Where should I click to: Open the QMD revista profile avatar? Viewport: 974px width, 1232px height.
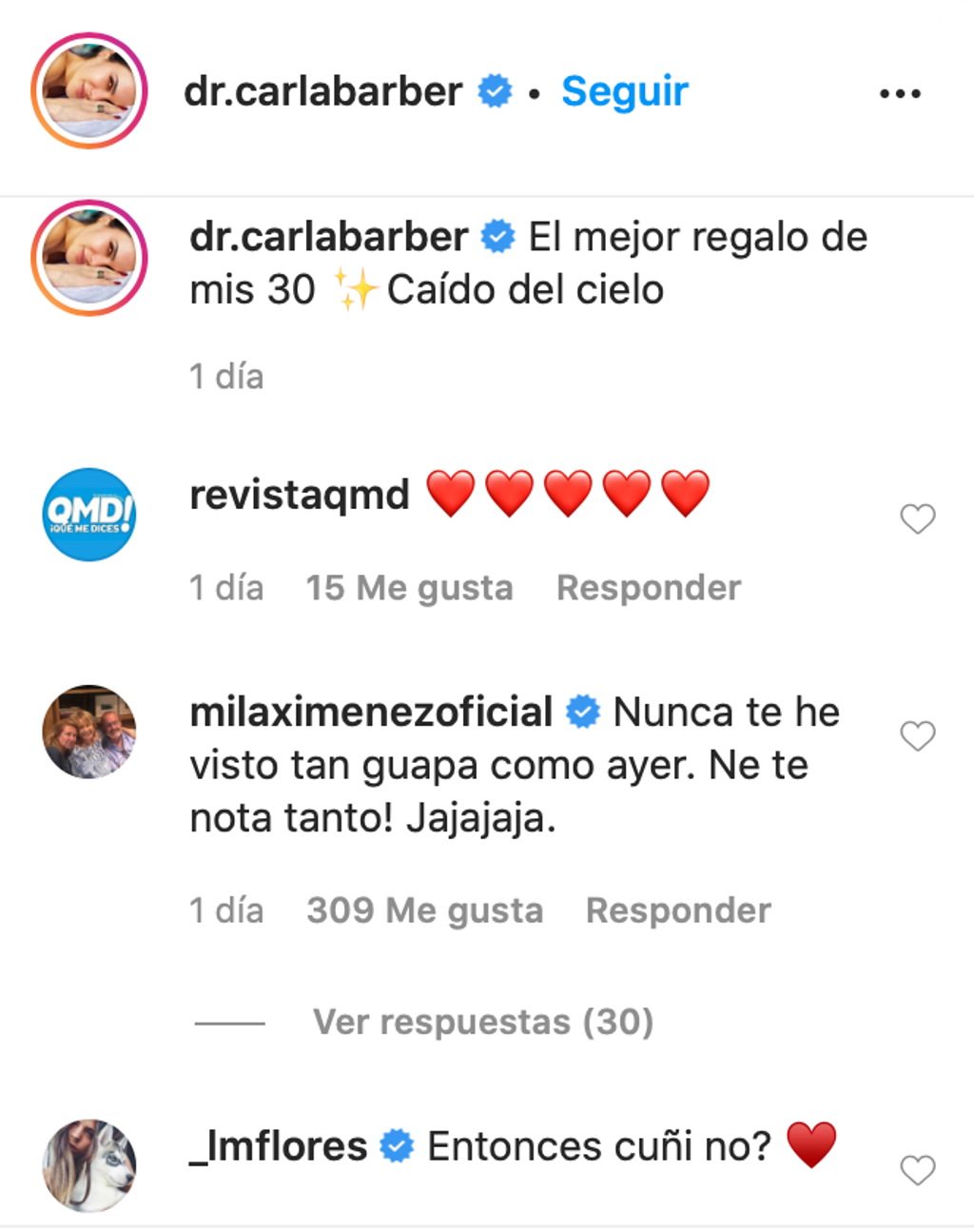[88, 514]
